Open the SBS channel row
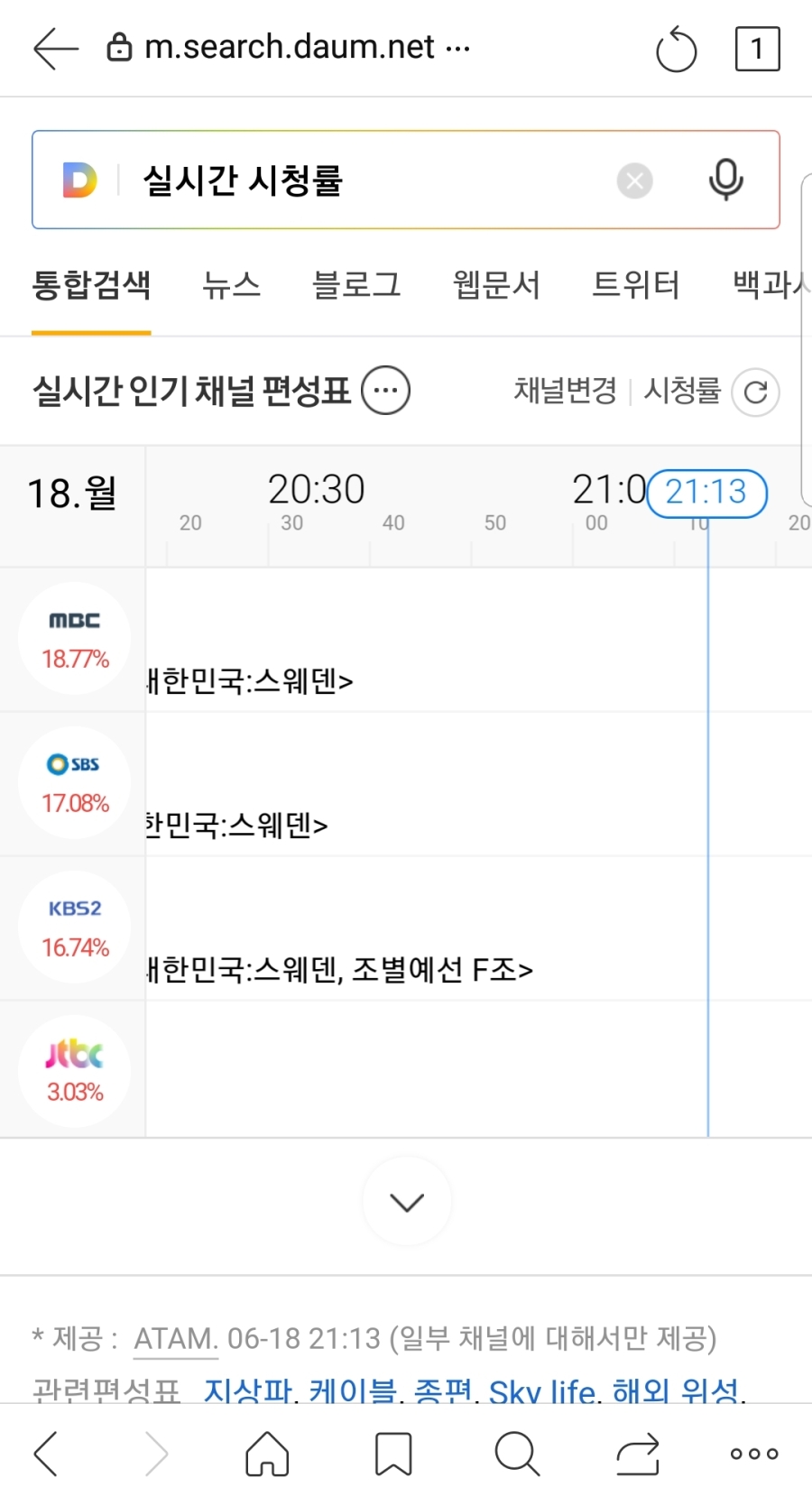 point(75,783)
